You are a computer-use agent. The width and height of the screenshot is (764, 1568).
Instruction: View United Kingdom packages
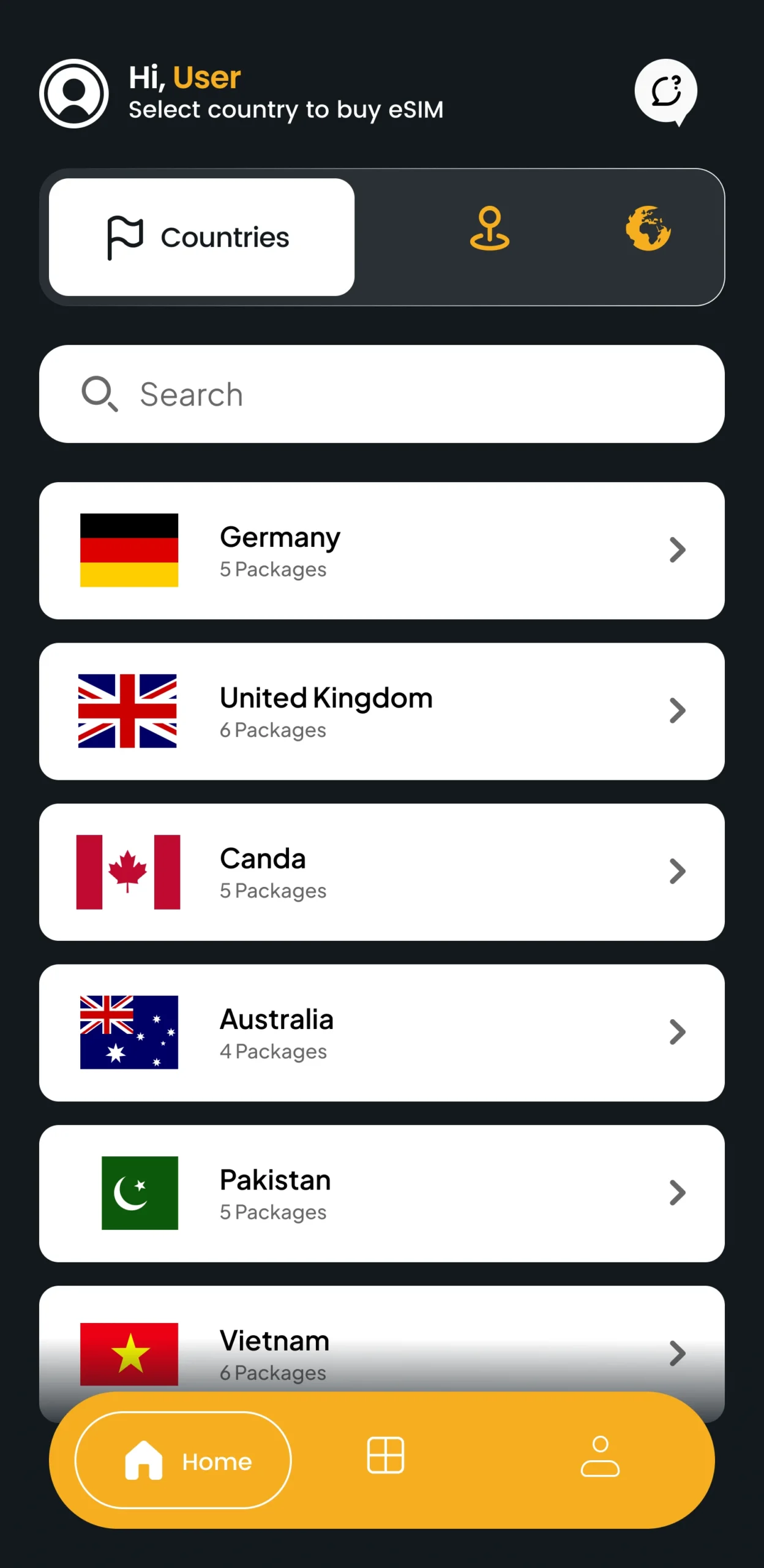tap(382, 711)
